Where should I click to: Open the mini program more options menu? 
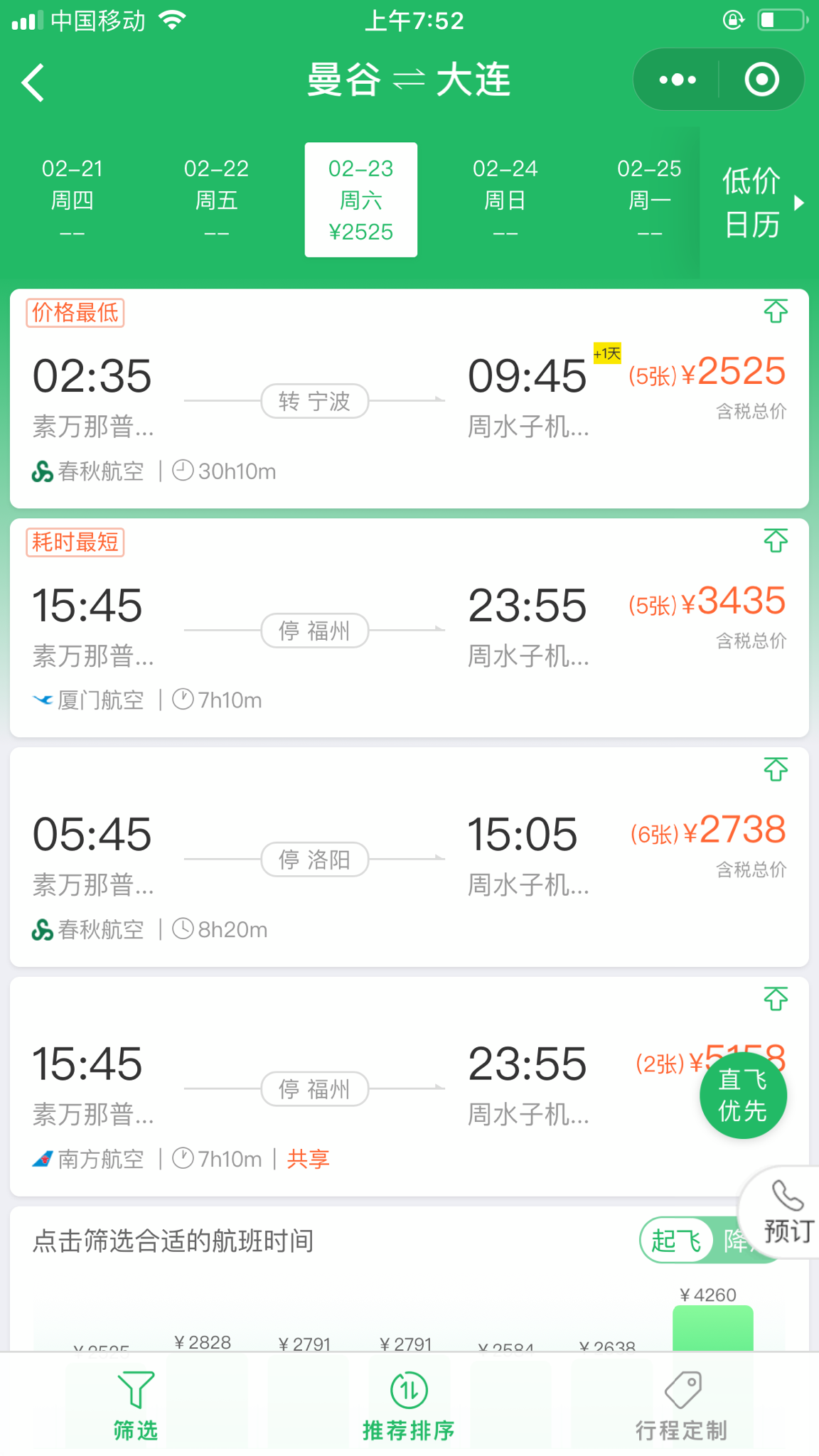coord(678,80)
